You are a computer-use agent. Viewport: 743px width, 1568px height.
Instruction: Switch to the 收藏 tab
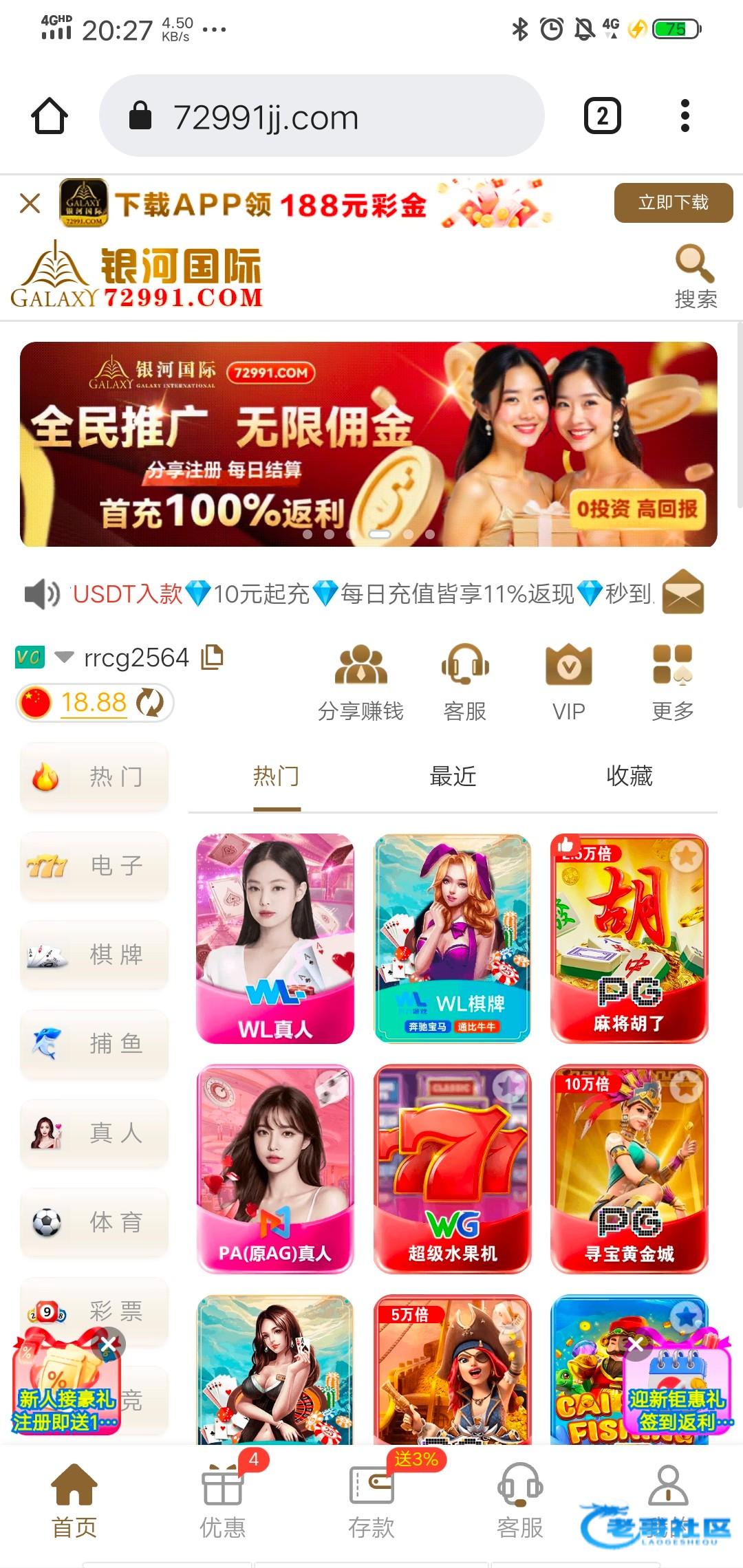(629, 776)
